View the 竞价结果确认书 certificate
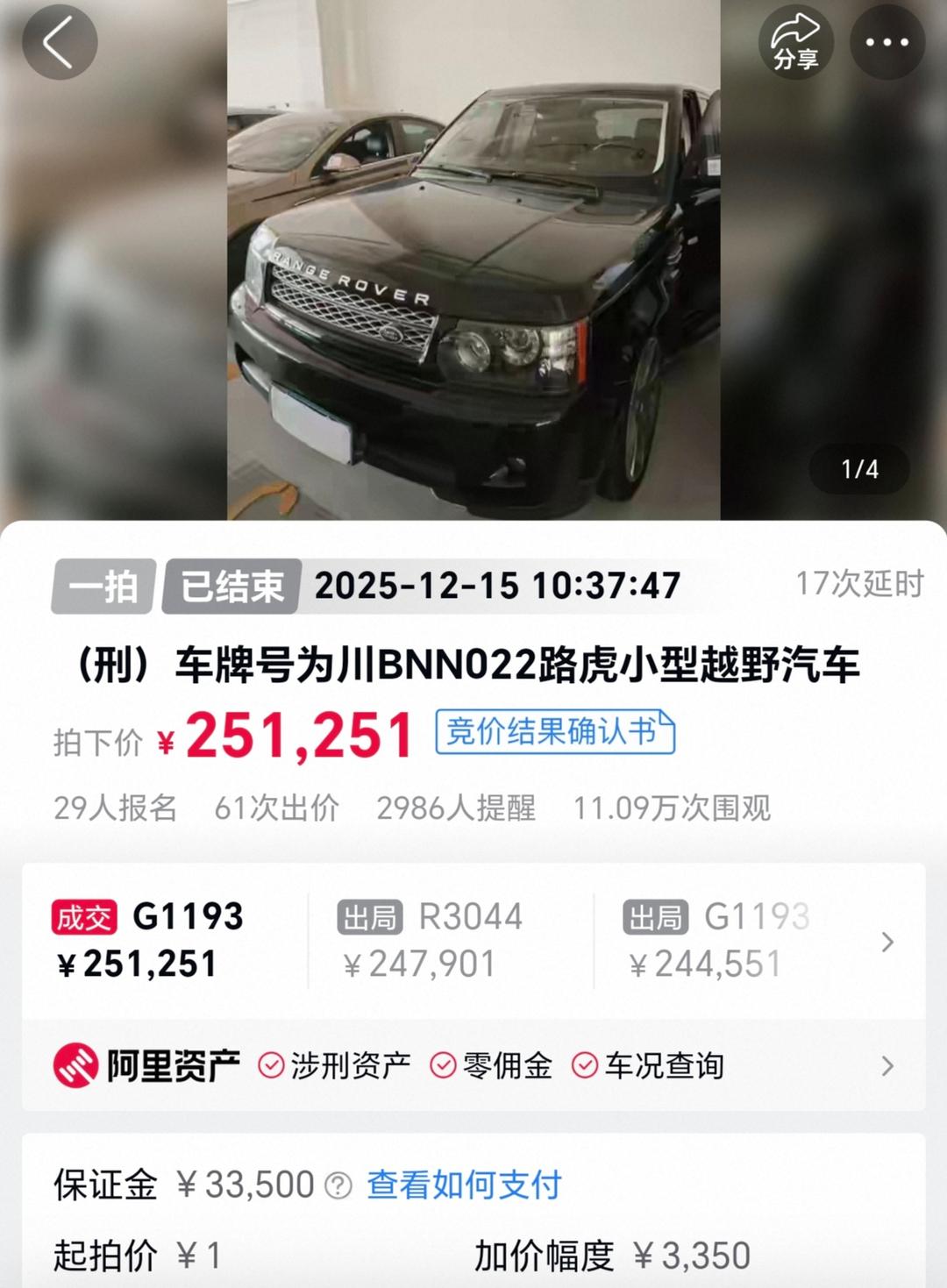Viewport: 947px width, 1288px height. (x=554, y=732)
